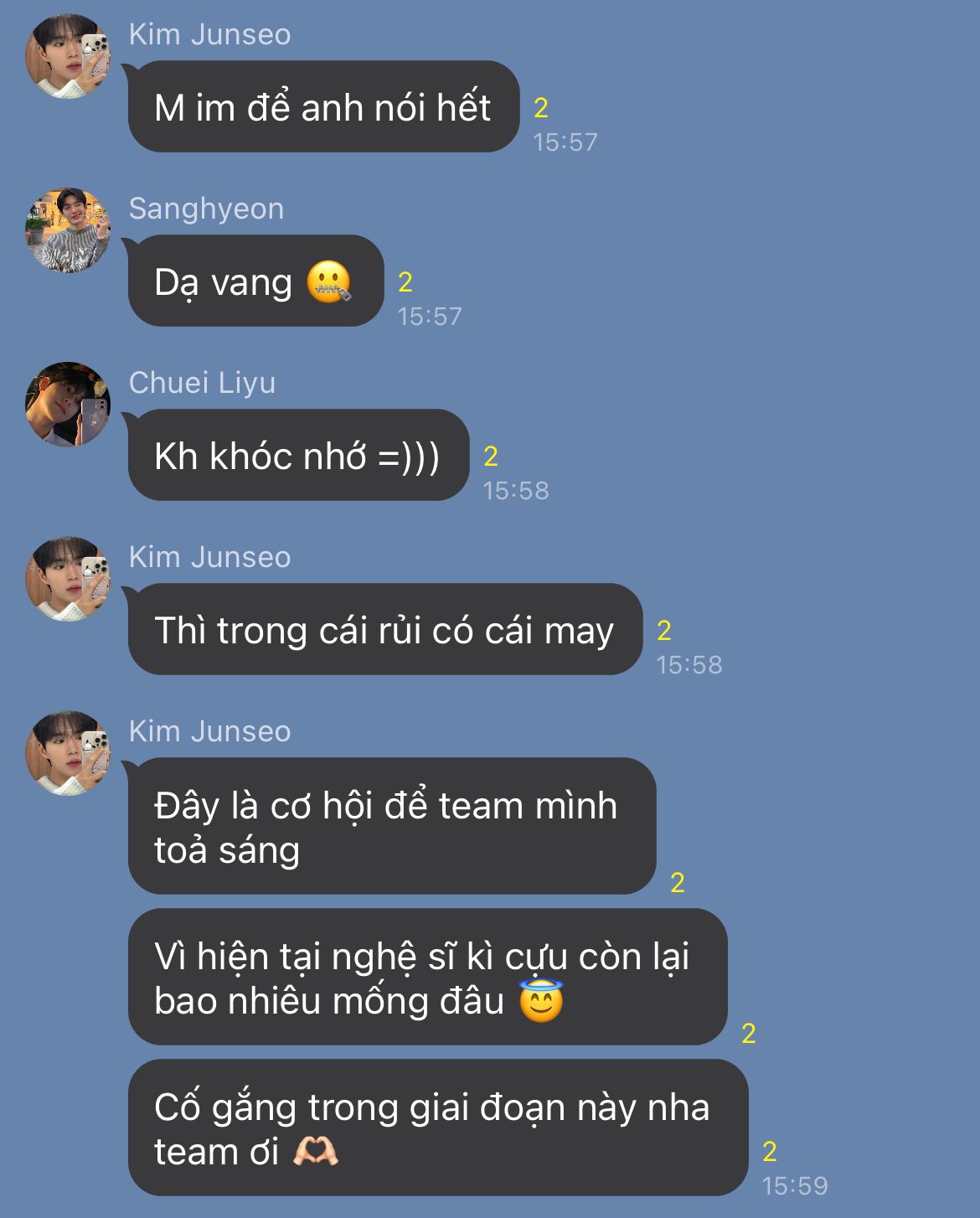Open Sanghyeon's profile picture
Screen dimensions: 980x1218
68,230
